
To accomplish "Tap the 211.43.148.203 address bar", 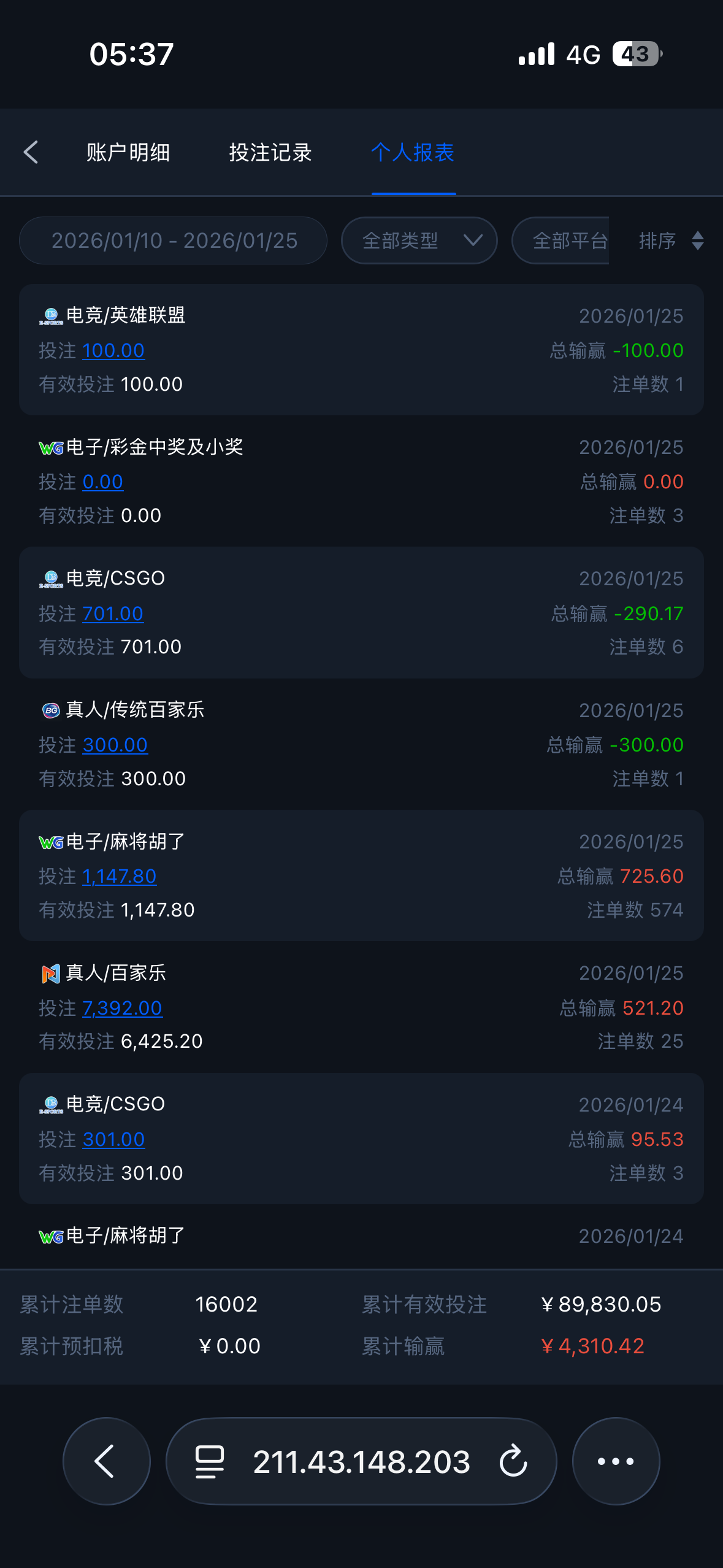I will click(x=361, y=1461).
